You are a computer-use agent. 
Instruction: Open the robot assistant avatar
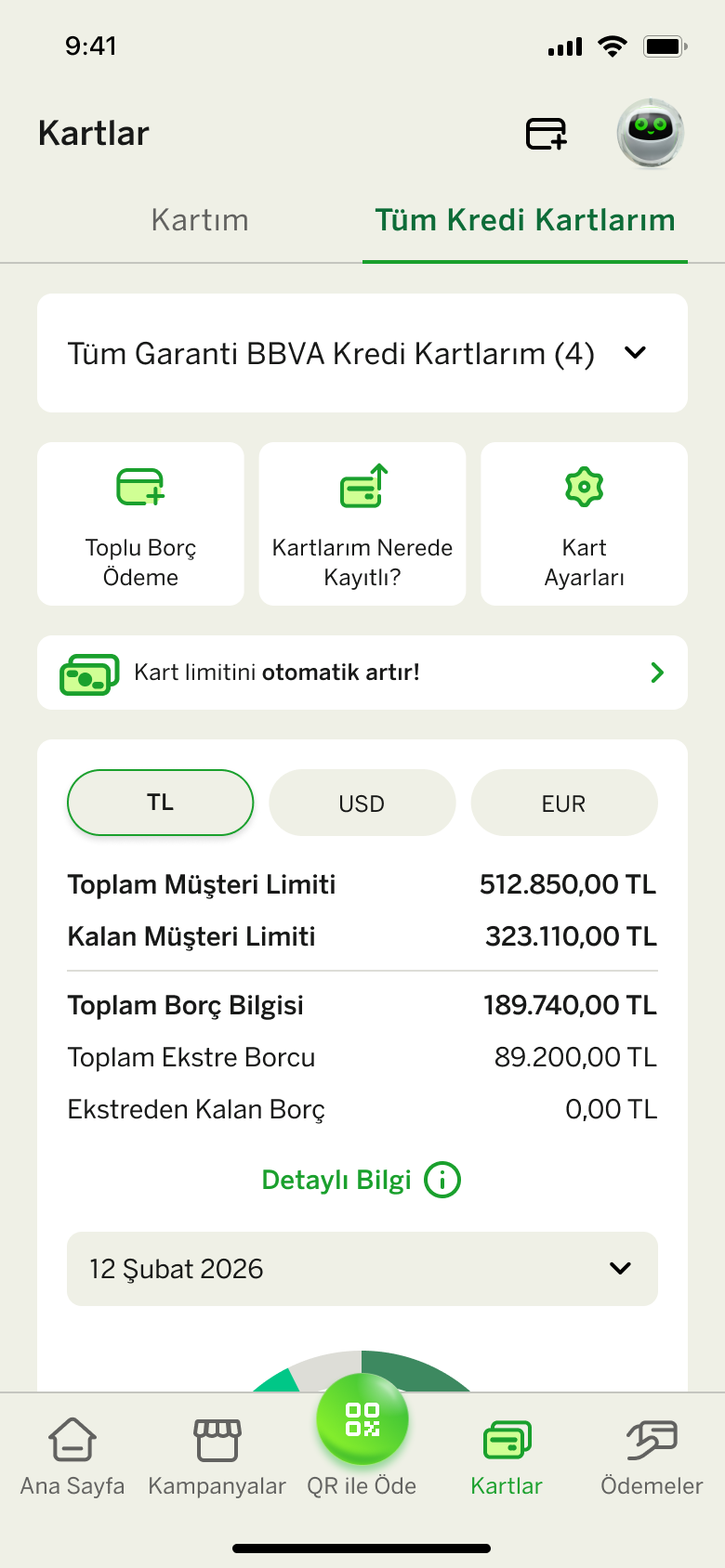pyautogui.click(x=651, y=134)
